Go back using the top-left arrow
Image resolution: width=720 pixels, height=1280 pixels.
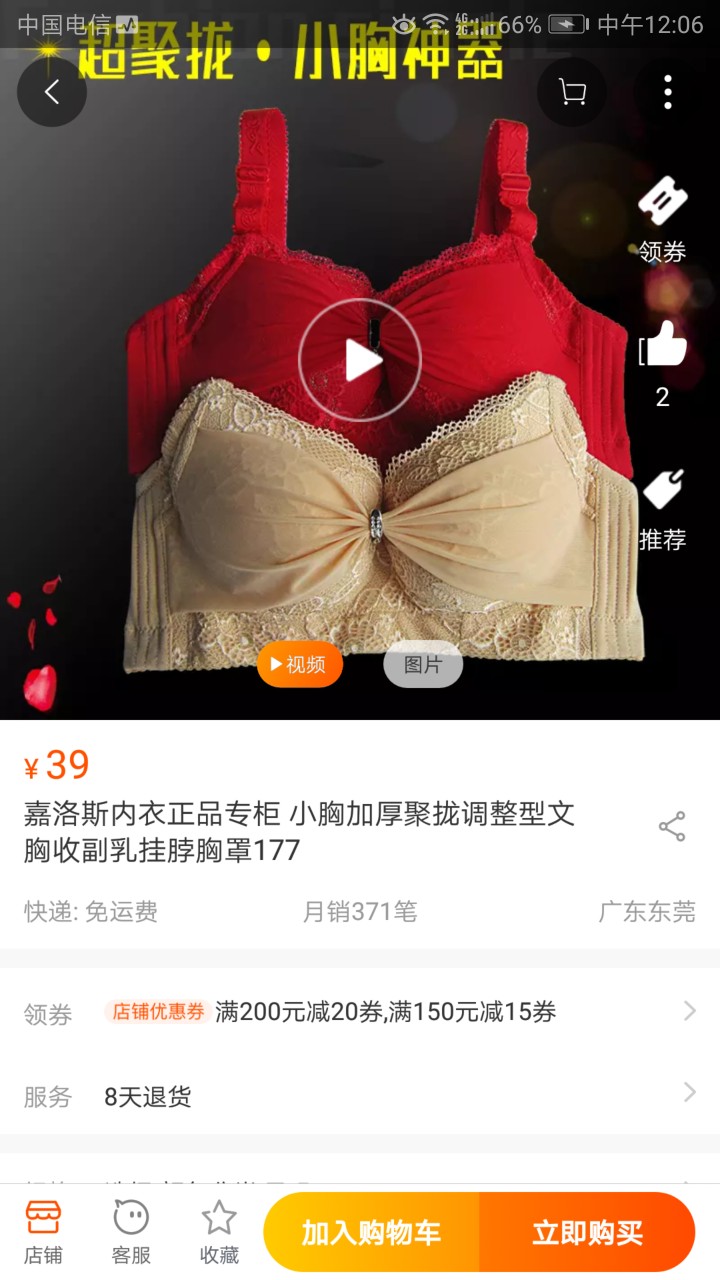click(x=52, y=92)
